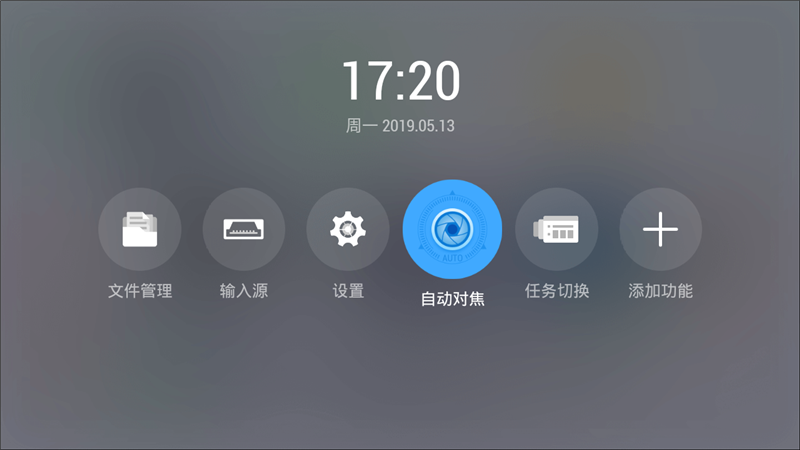Open 设置 settings
Viewport: 800px width, 450px height.
coord(348,229)
